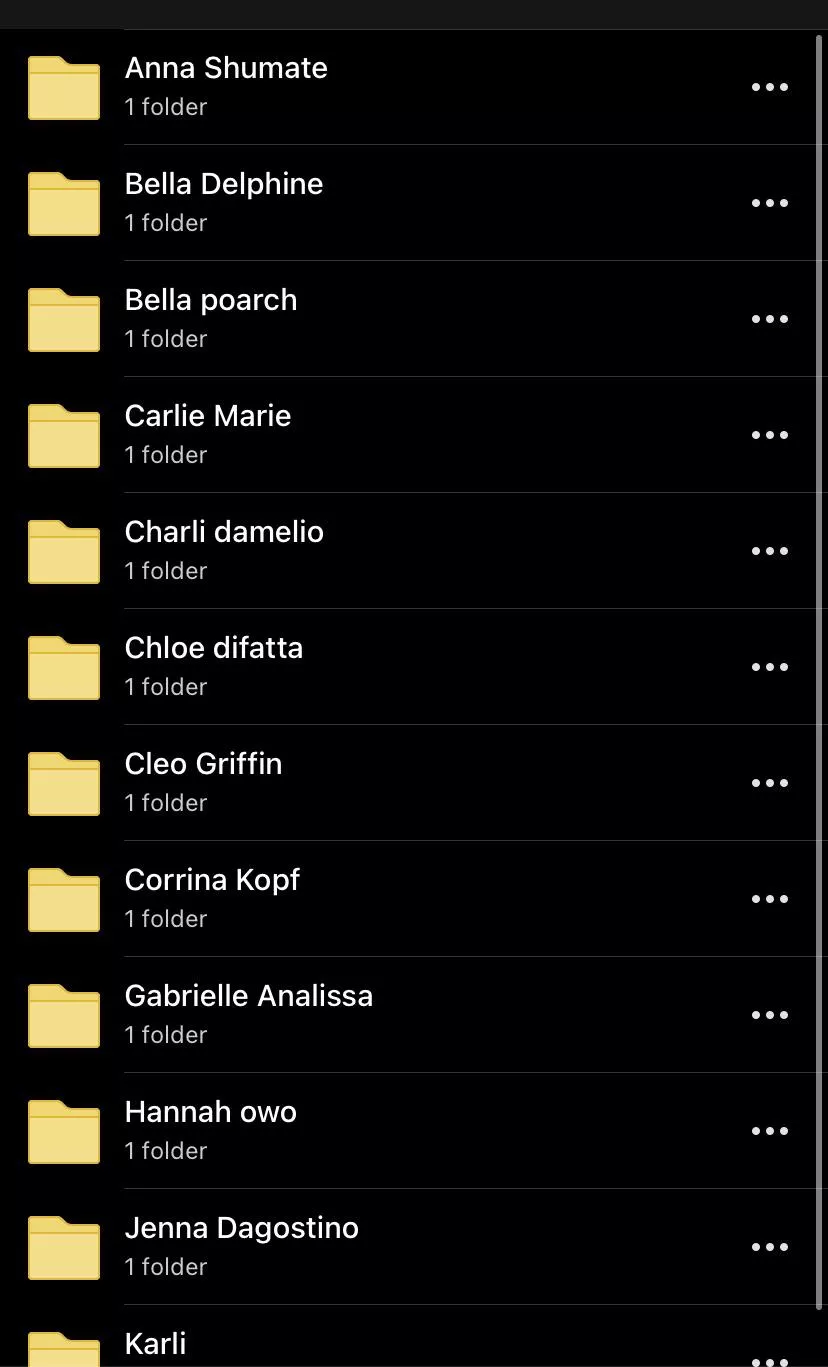The width and height of the screenshot is (828, 1367).
Task: Tap the ellipsis next to Cleo Griffin
Action: [769, 783]
